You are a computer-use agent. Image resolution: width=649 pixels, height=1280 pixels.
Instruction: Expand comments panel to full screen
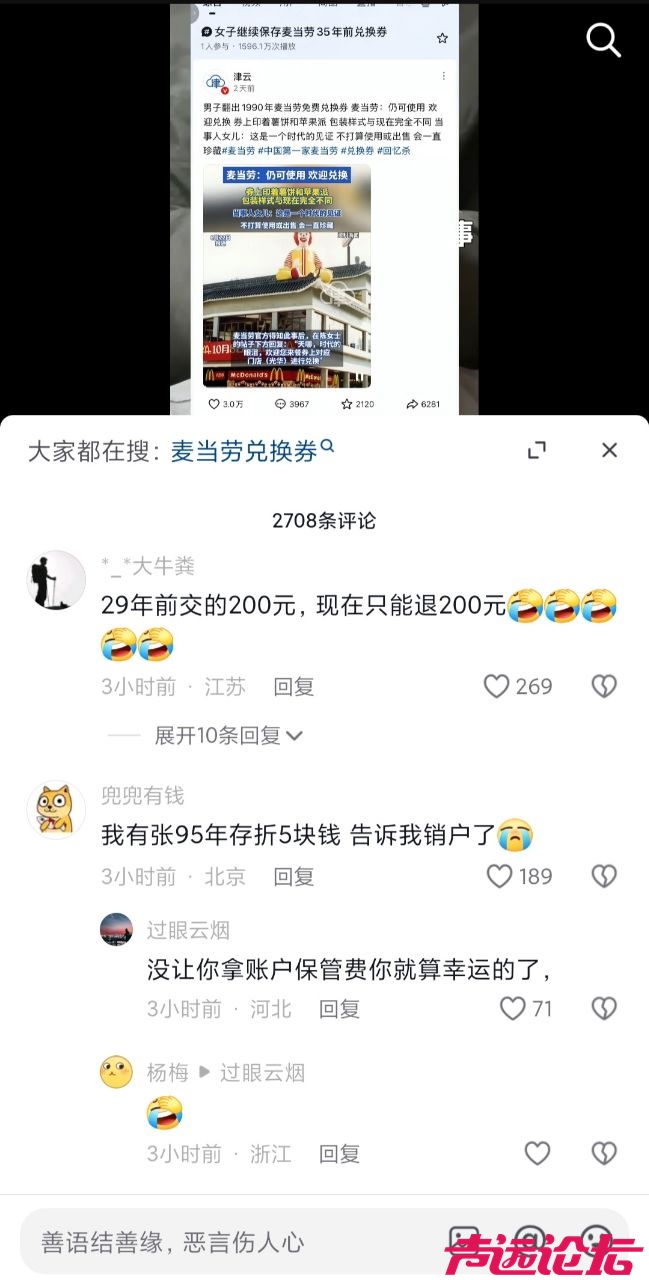[x=537, y=450]
